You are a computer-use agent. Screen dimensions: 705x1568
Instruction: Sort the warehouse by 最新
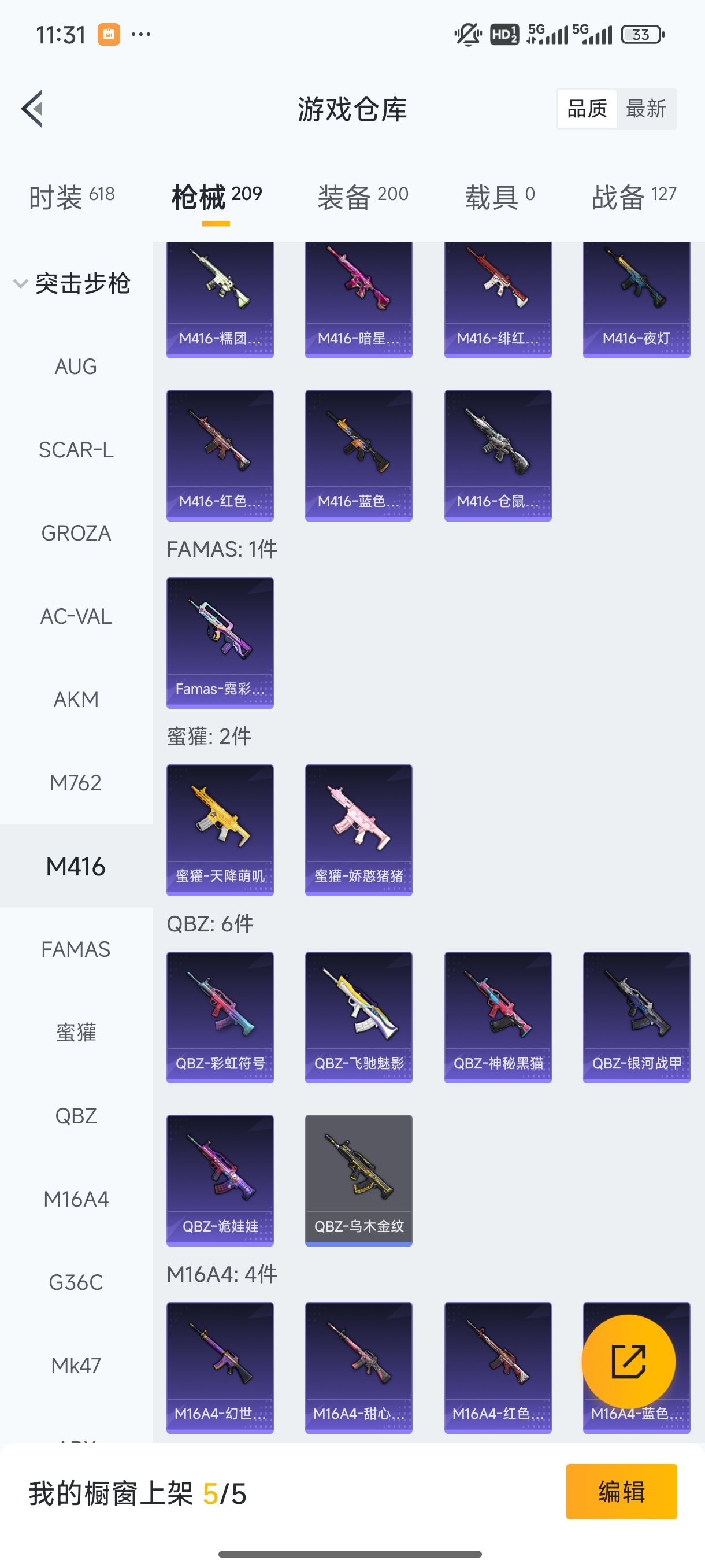[x=645, y=109]
